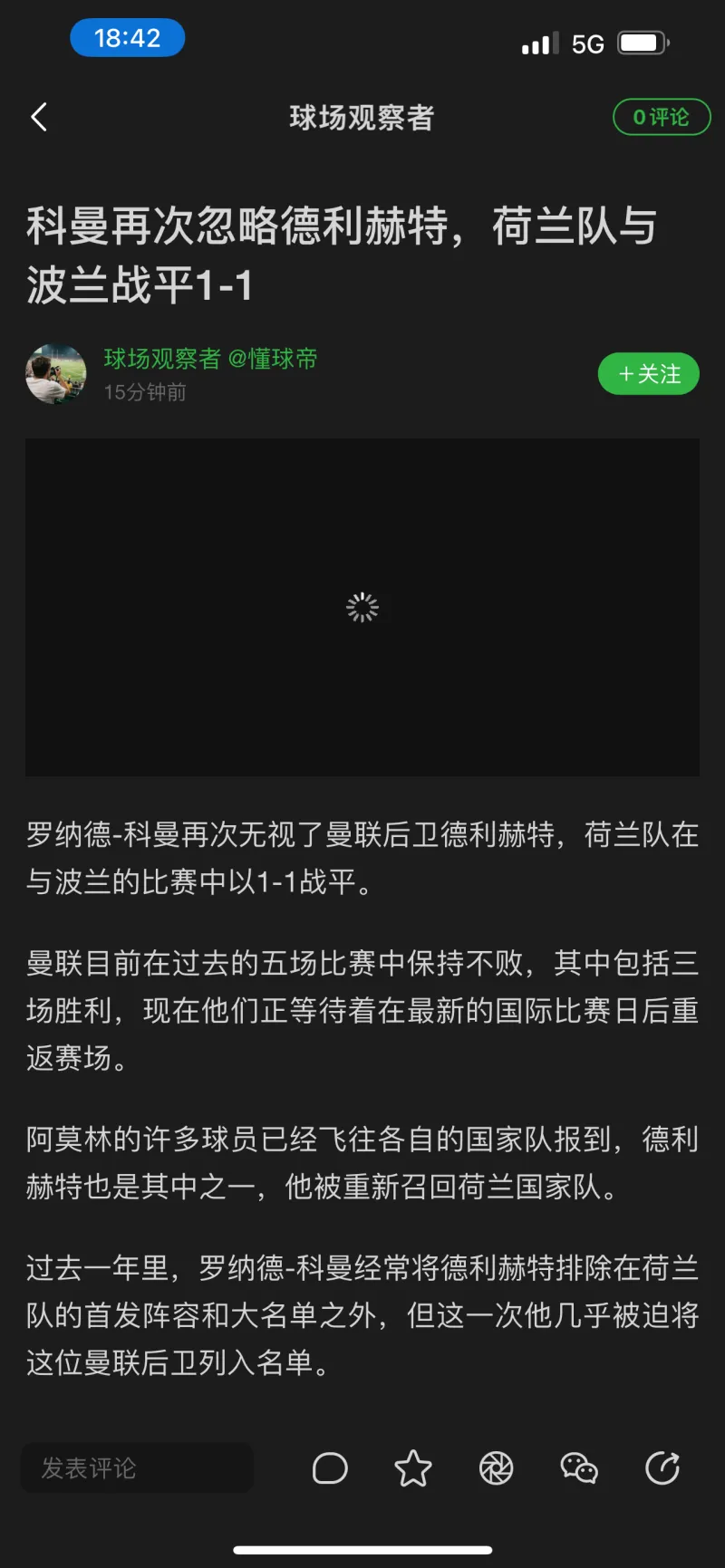Share to WeChat Moments
This screenshot has height=1568, width=725.
[496, 1468]
